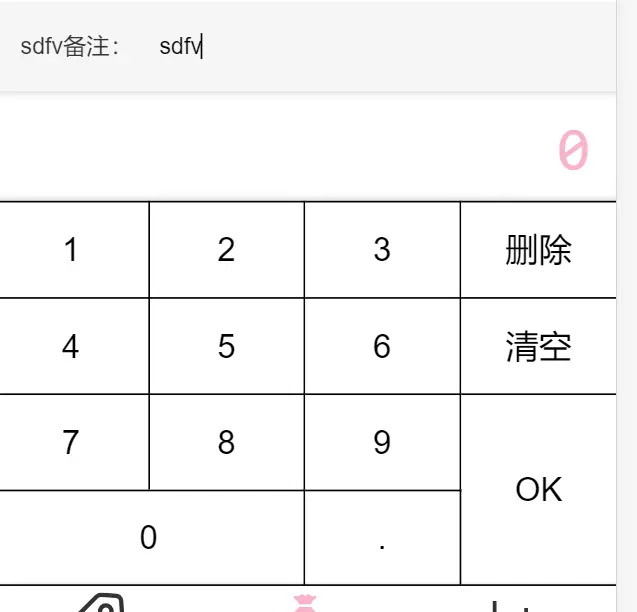Image resolution: width=637 pixels, height=612 pixels.
Task: Tap 清空 to clear the amount
Action: [x=538, y=346]
